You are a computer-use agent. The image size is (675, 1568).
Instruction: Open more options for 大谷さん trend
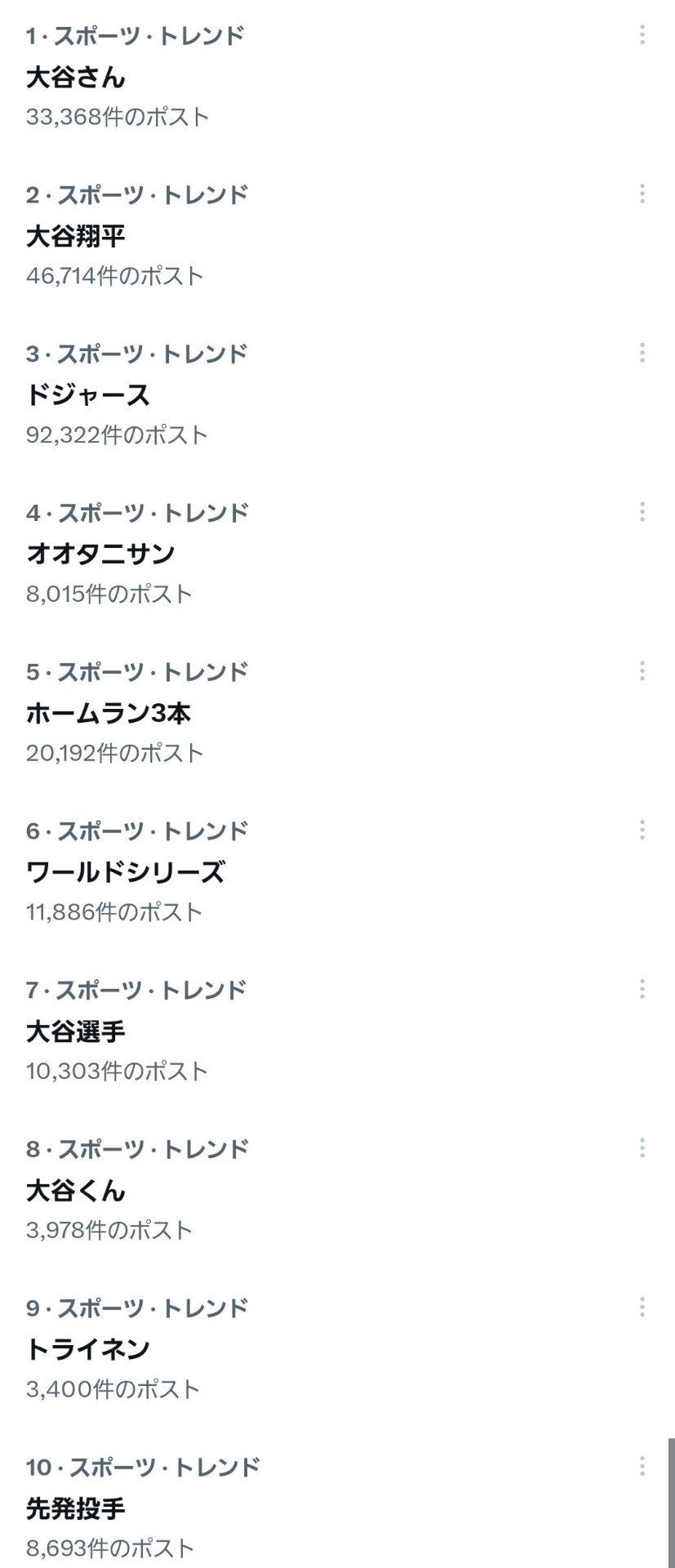pyautogui.click(x=642, y=35)
